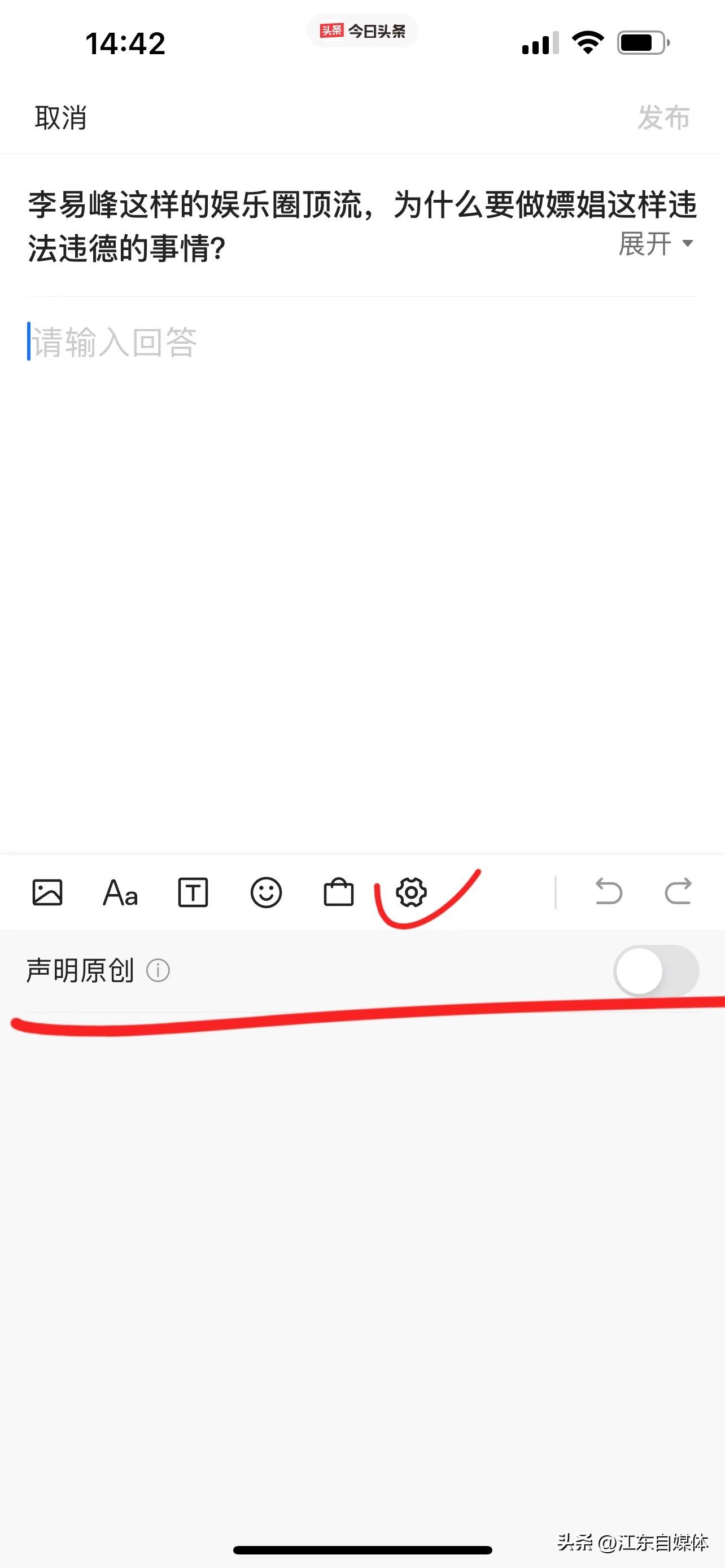Open the emoji picker

[x=266, y=893]
